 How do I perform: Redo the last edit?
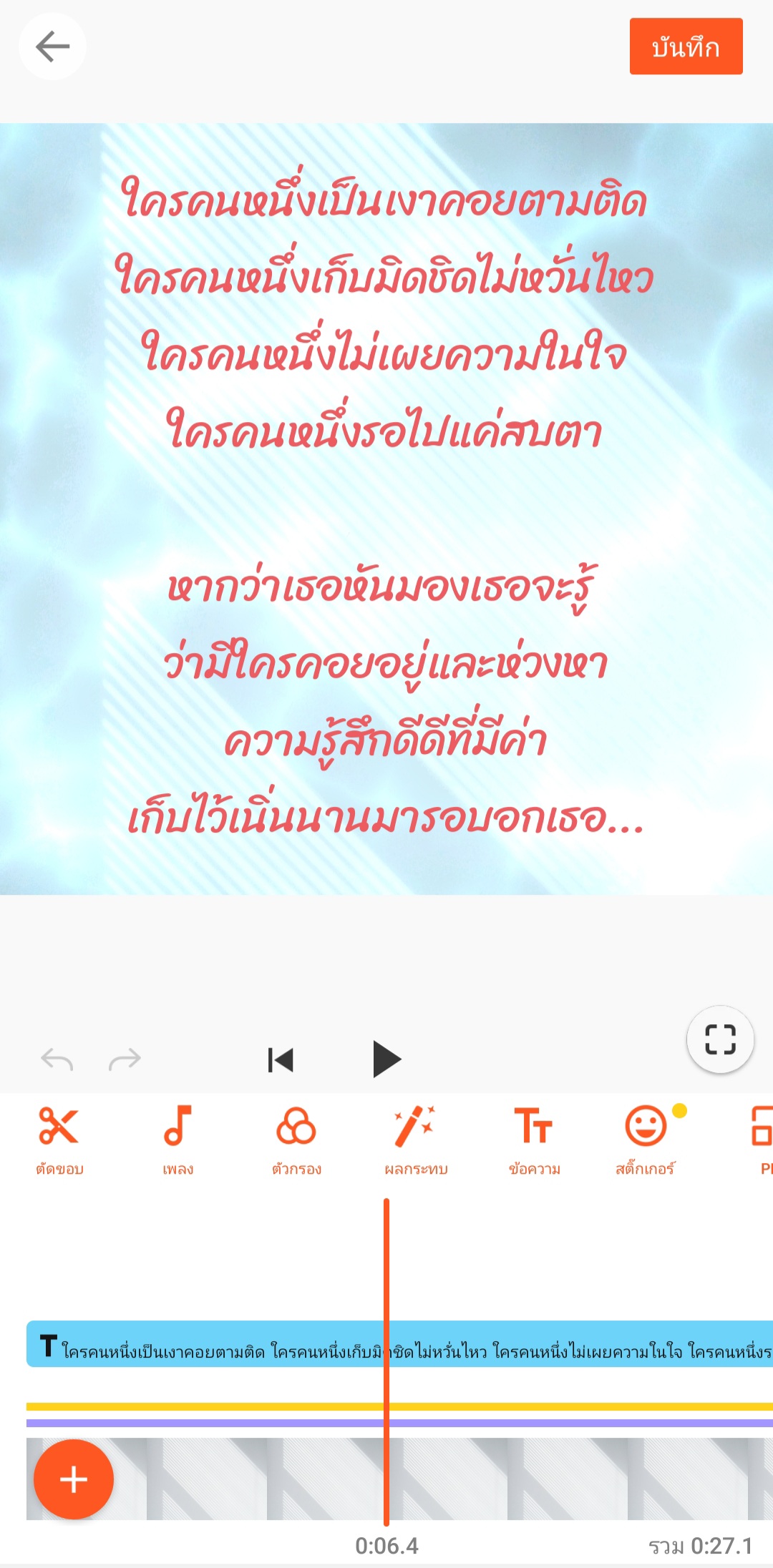pyautogui.click(x=125, y=1059)
